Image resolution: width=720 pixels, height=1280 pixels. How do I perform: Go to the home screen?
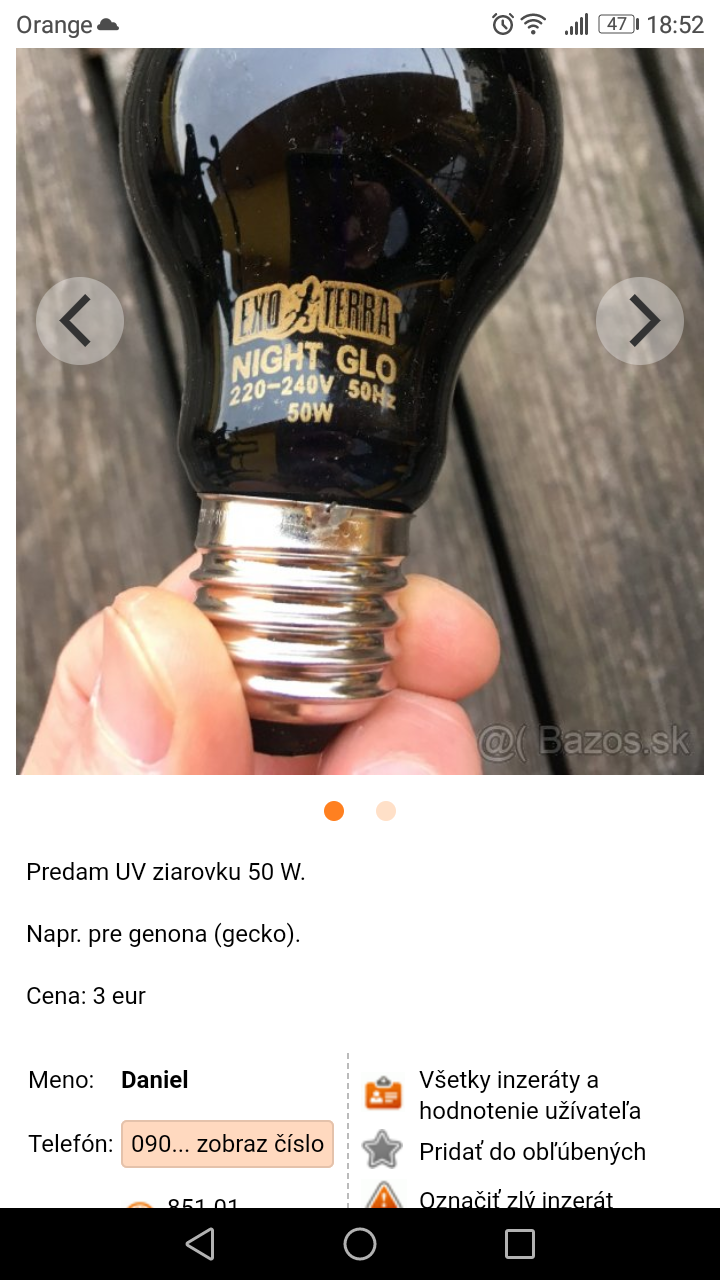[x=360, y=1244]
